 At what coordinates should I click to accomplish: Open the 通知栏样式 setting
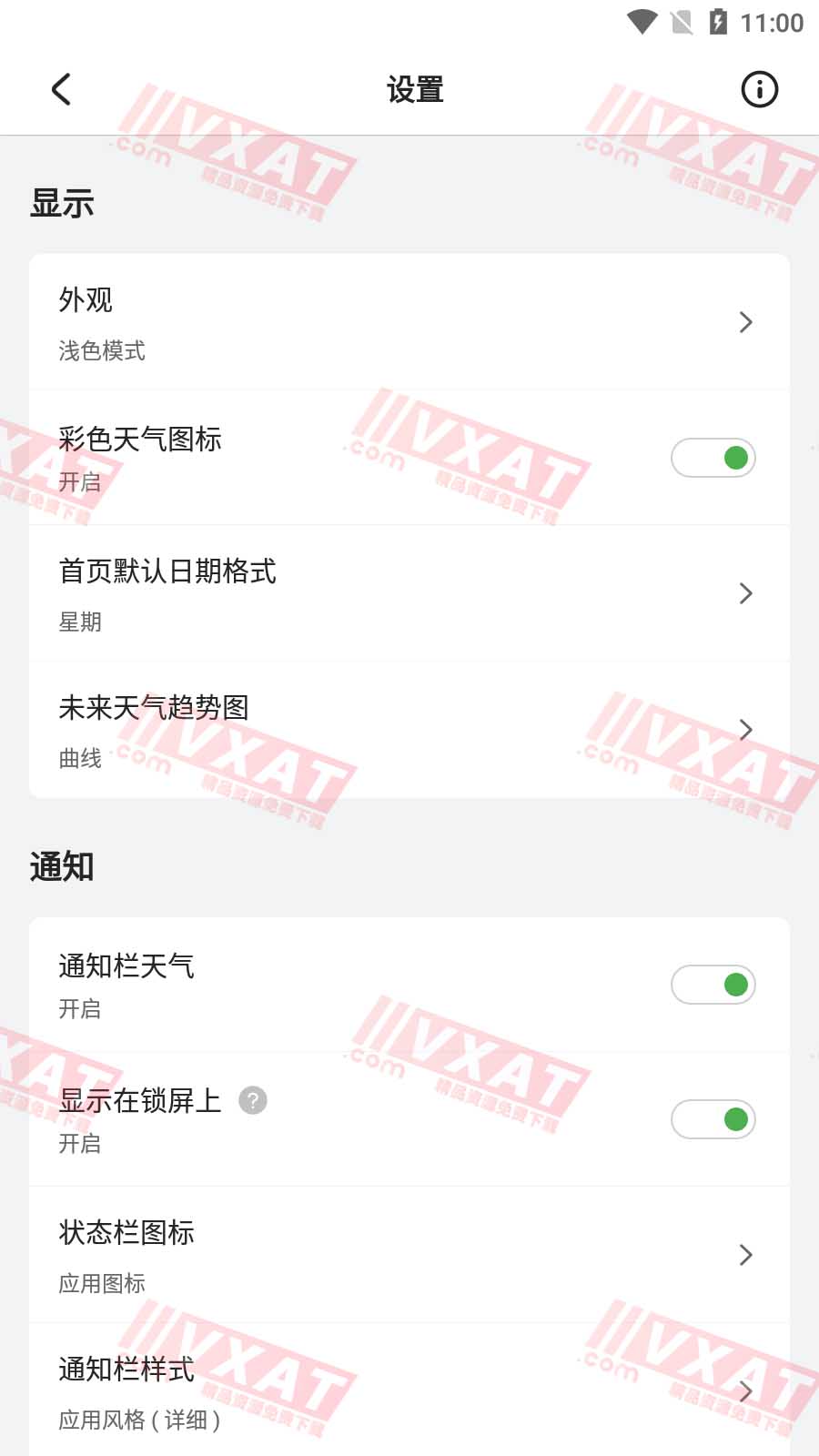[409, 1390]
